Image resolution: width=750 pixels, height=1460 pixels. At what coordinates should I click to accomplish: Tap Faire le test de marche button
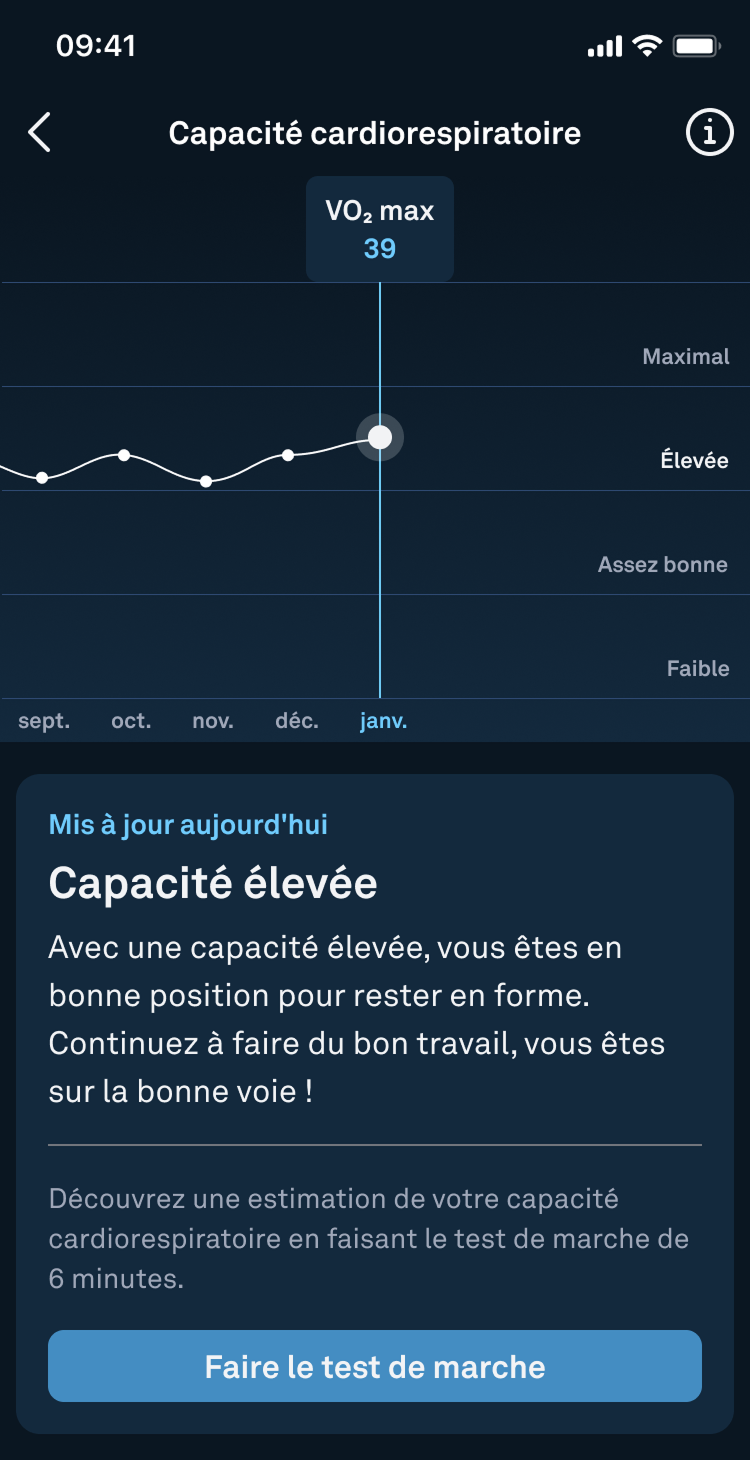tap(375, 1366)
